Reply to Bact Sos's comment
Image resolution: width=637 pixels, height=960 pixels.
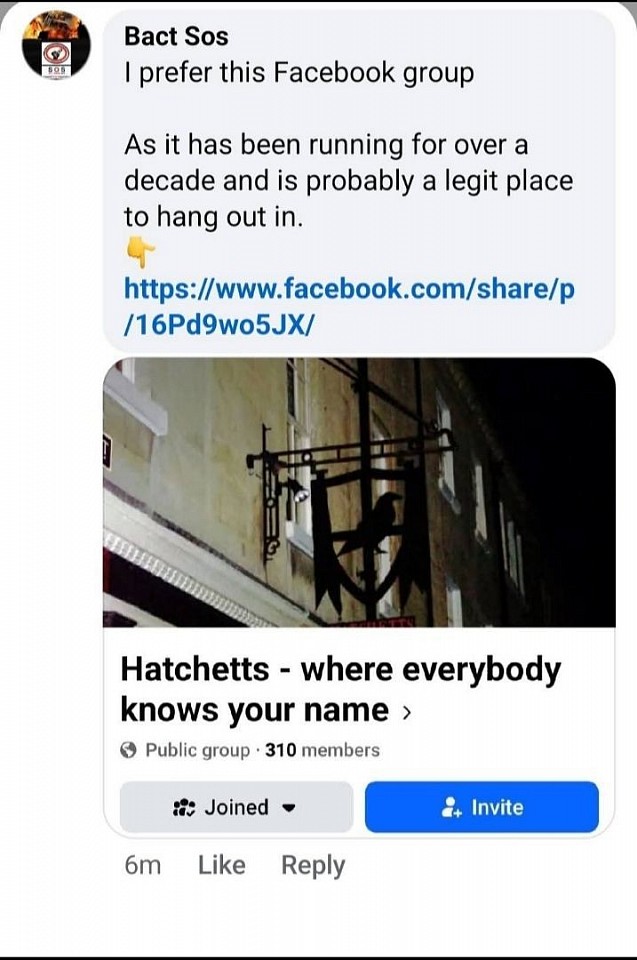(312, 866)
